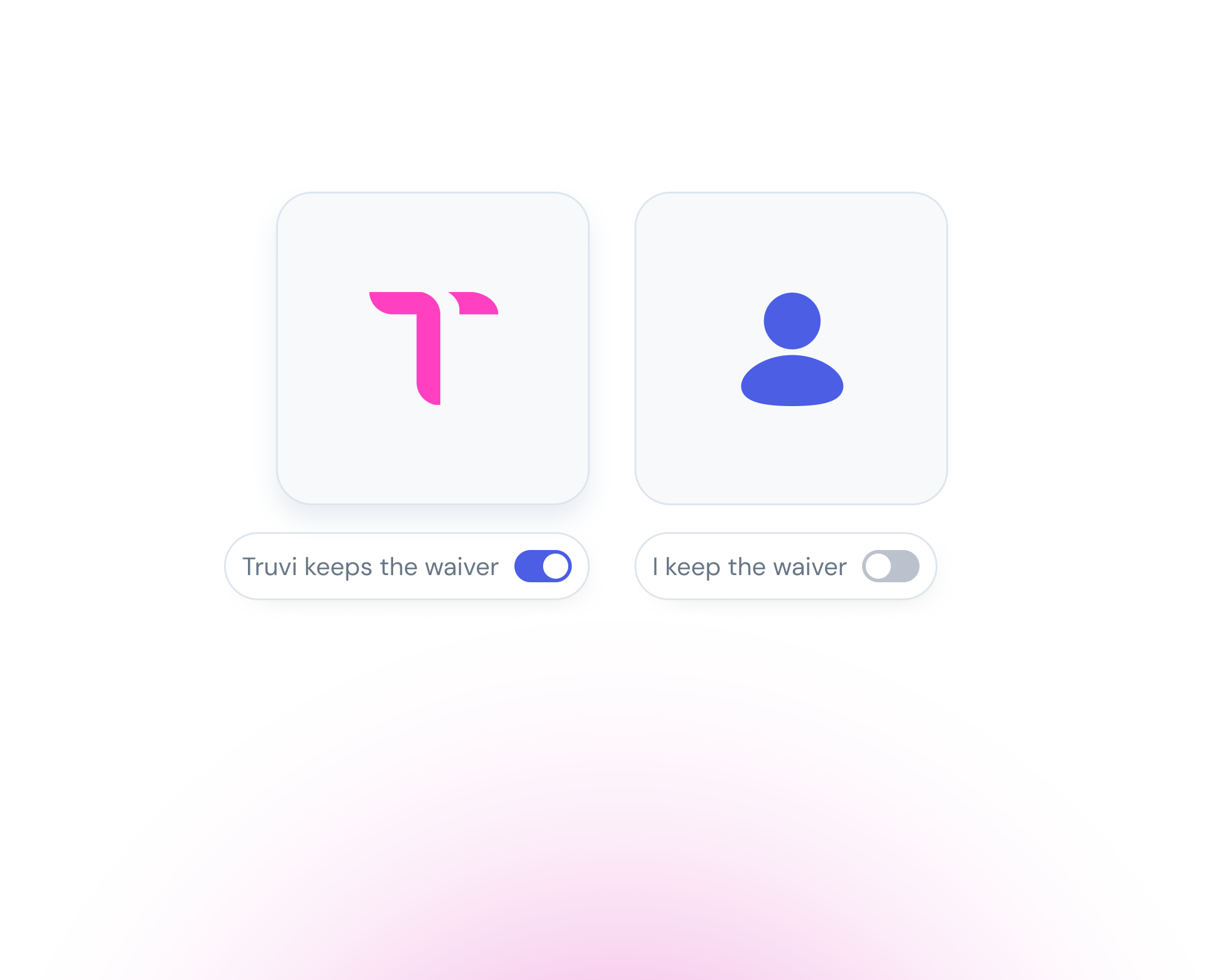The image size is (1226, 980).
Task: Turn off Truvi keeps the waiver
Action: (542, 566)
